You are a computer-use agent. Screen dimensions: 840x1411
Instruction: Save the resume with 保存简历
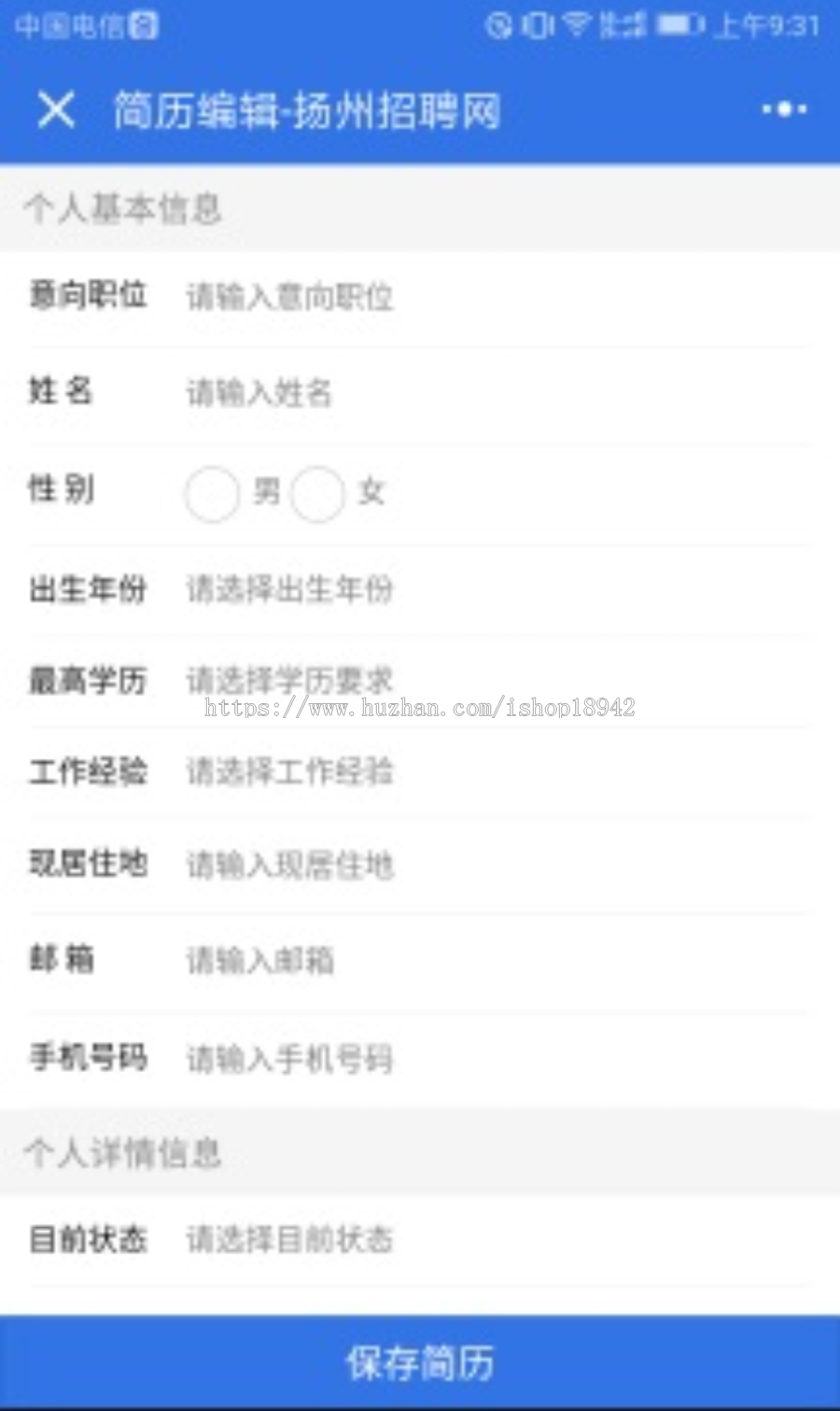pos(420,1362)
